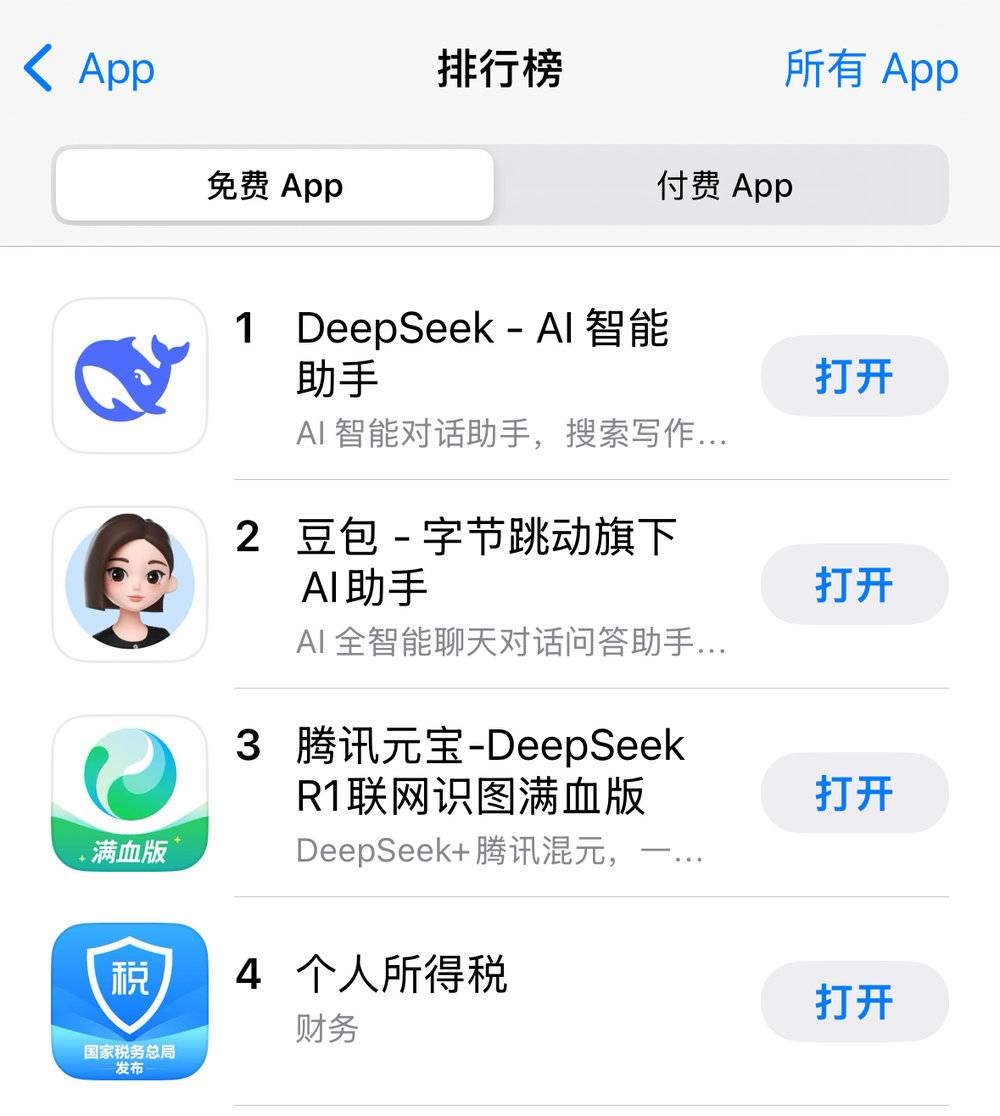Viewport: 1000px width, 1116px height.
Task: Tap the 排行榜 title header
Action: point(500,68)
